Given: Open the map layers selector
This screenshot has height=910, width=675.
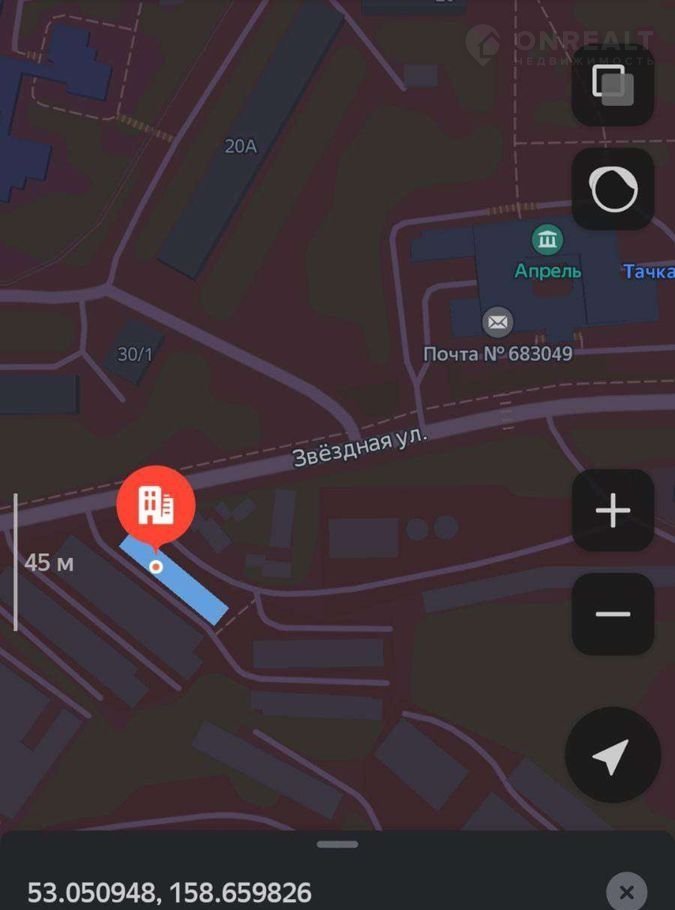Looking at the screenshot, I should (612, 85).
